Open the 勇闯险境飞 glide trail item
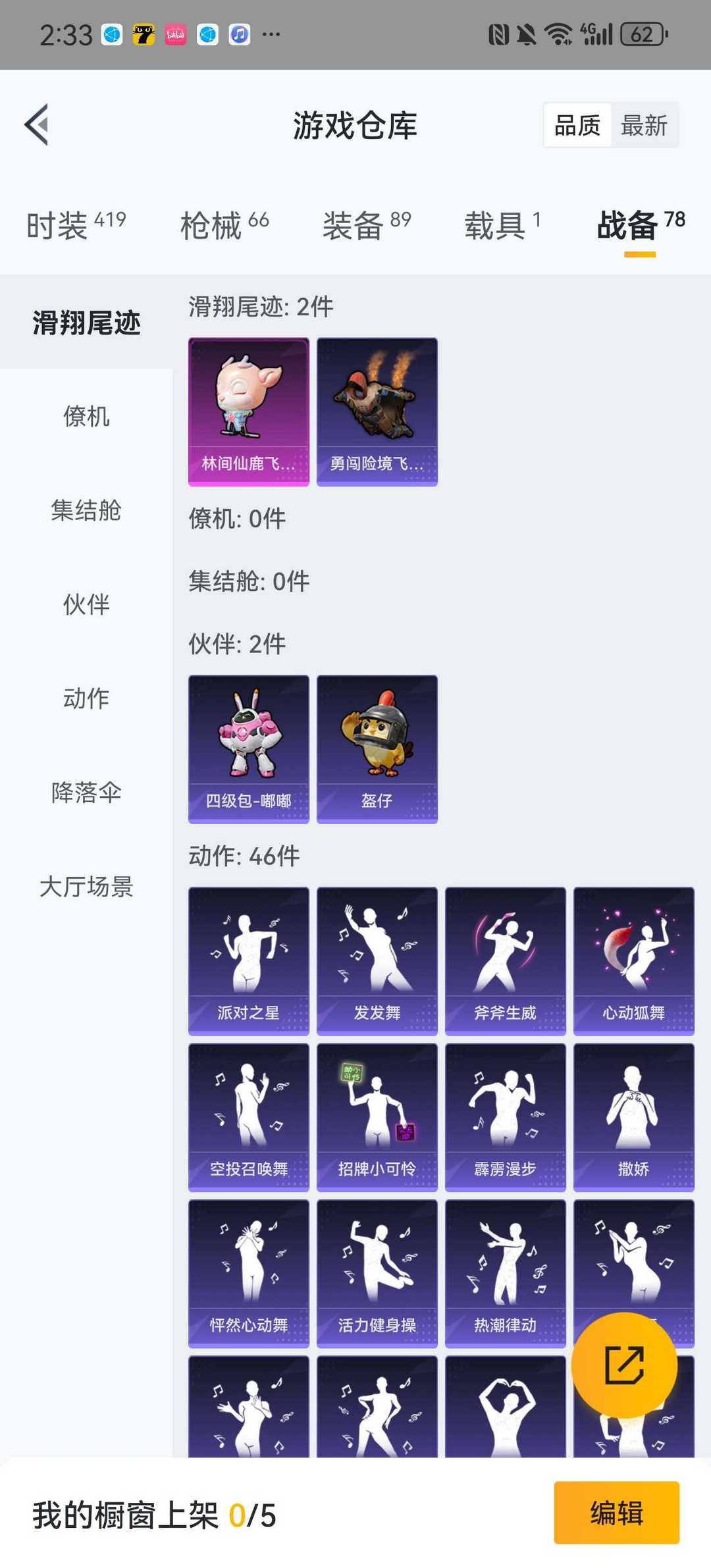Screen dimensions: 711x1568 pyautogui.click(x=377, y=412)
